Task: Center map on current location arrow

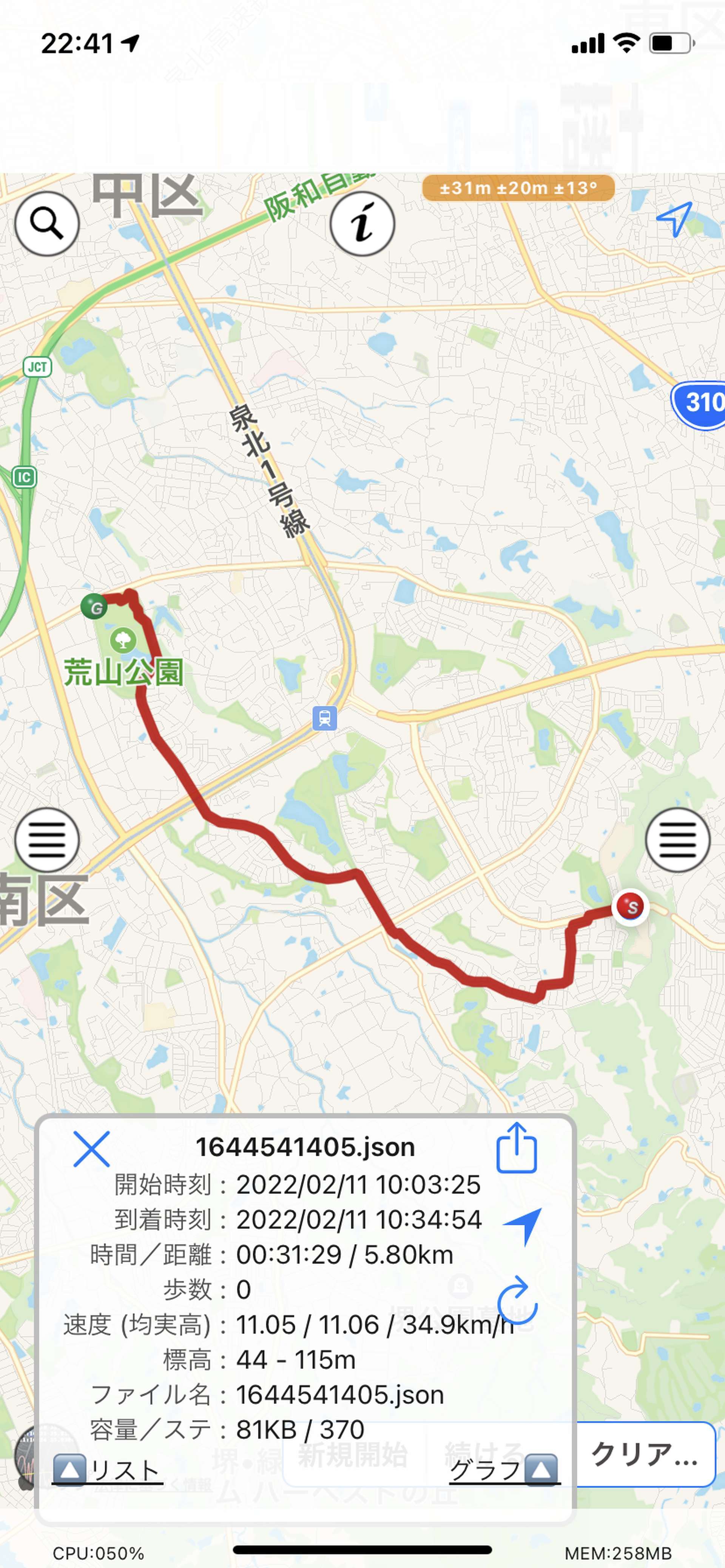Action: point(674,219)
